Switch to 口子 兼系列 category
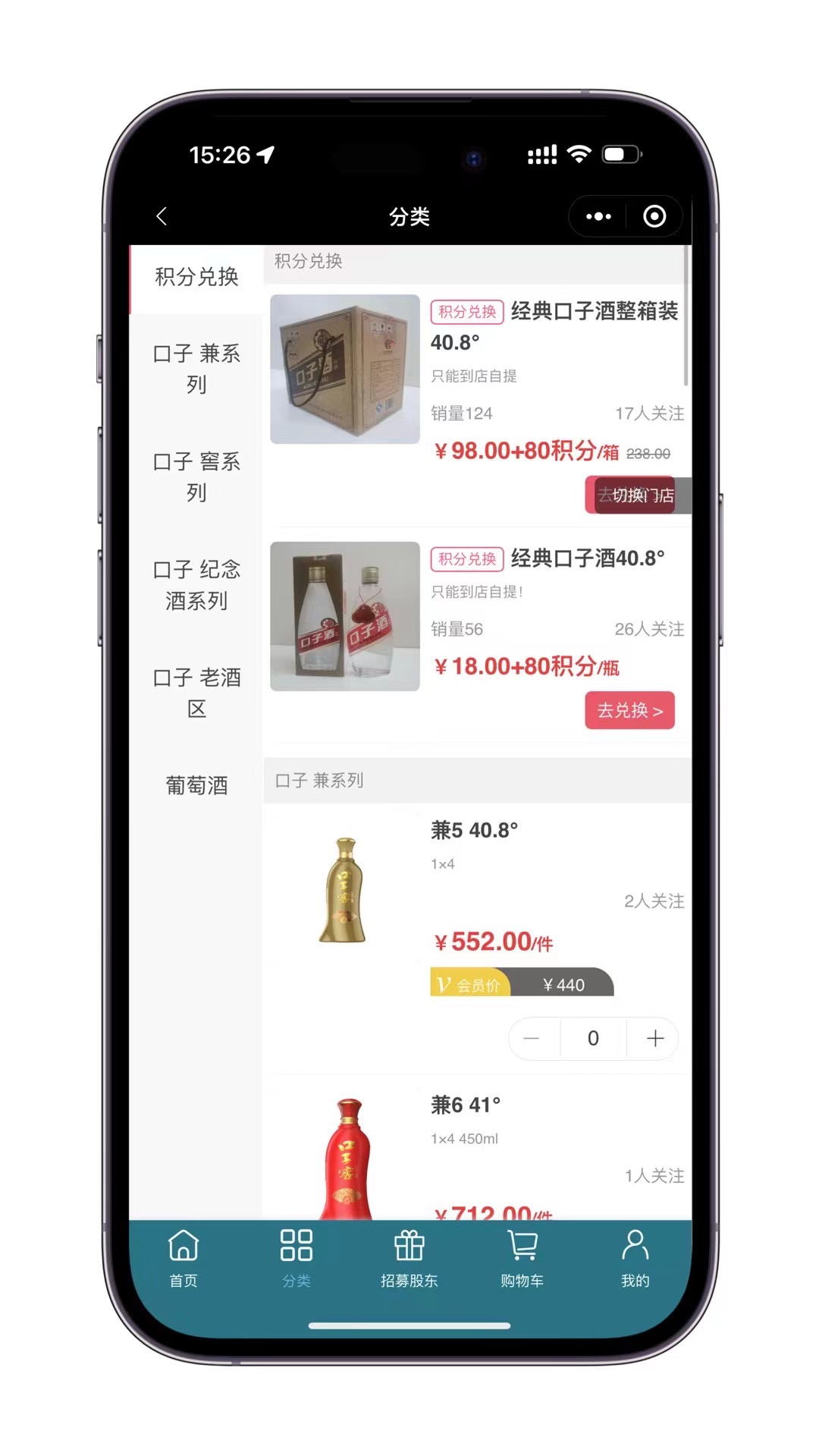The image size is (819, 1456). pyautogui.click(x=196, y=369)
